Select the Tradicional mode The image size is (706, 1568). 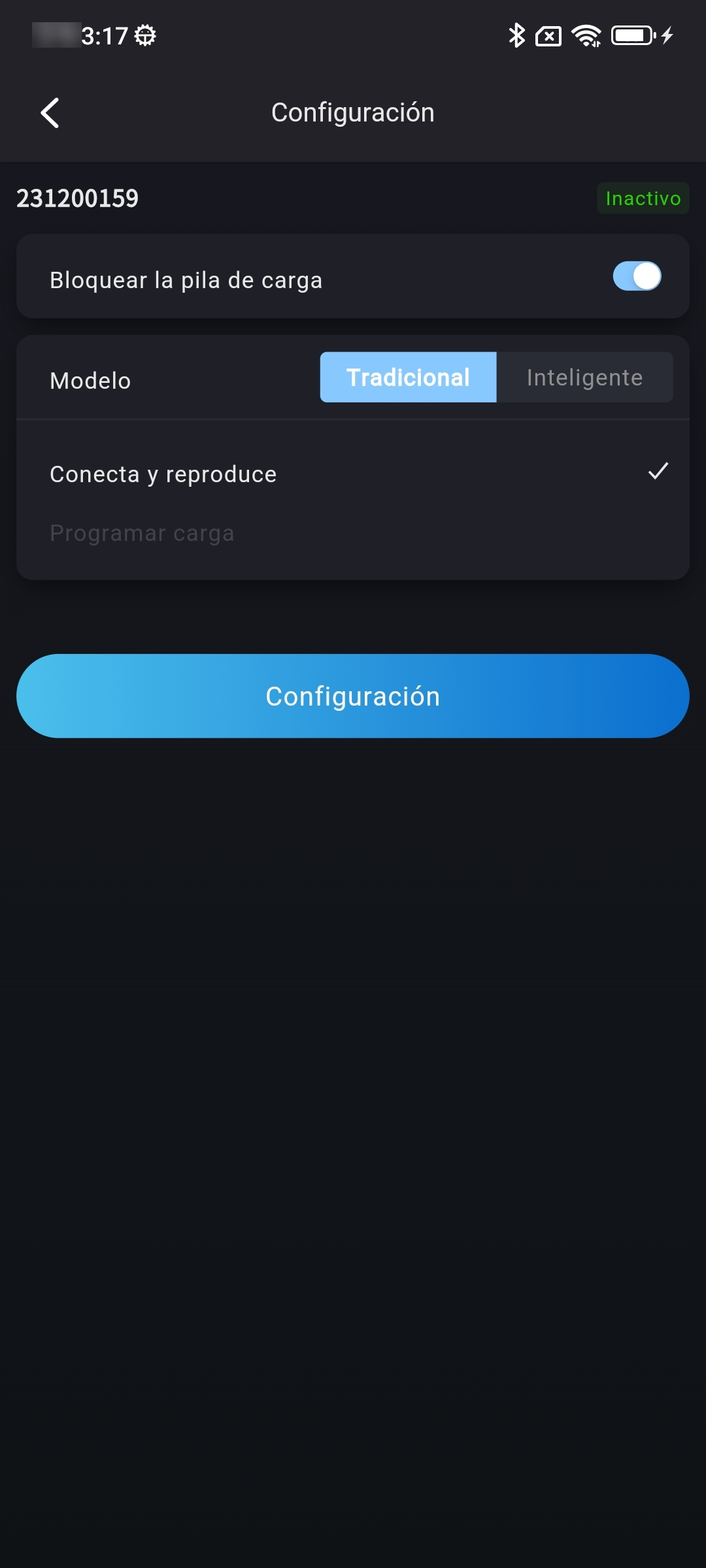[x=408, y=377]
